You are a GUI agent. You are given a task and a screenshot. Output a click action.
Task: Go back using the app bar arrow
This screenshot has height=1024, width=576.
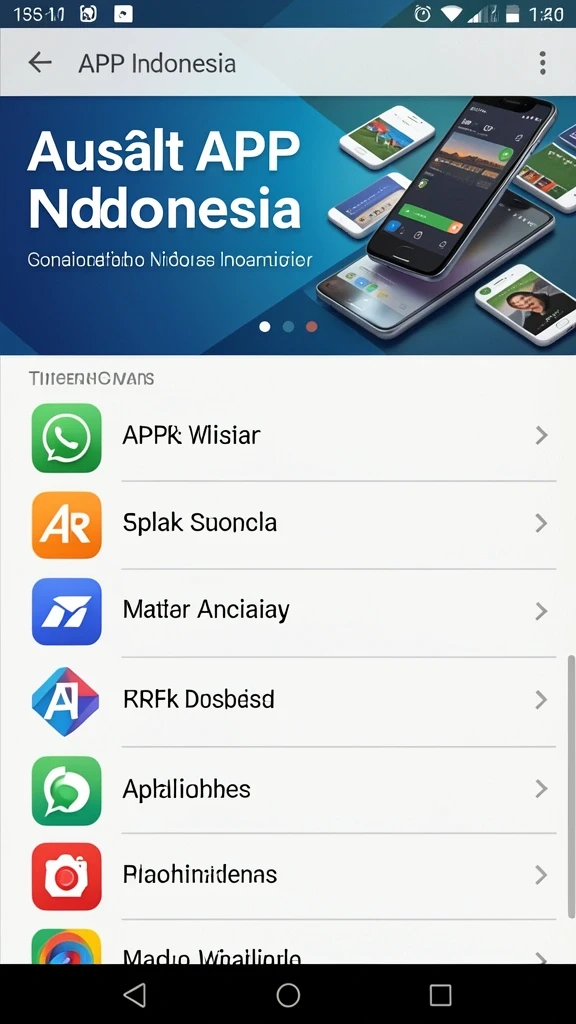(x=40, y=63)
